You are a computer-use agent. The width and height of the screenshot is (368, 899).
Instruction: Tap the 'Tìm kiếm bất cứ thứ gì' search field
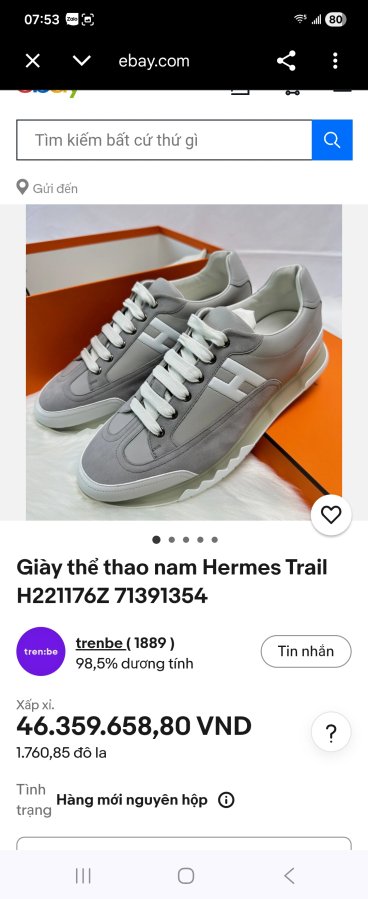point(164,140)
